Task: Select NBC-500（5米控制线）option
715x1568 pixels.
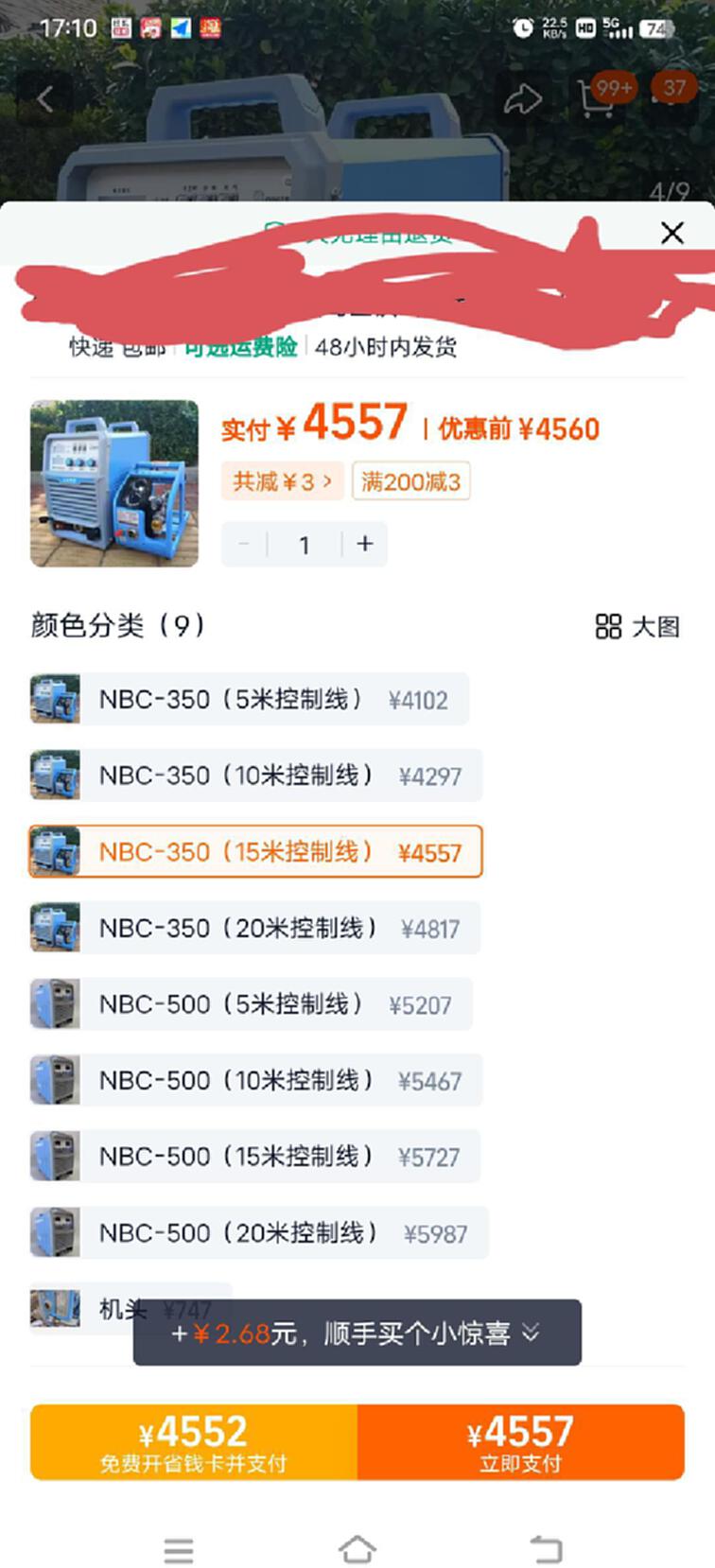Action: 251,1004
